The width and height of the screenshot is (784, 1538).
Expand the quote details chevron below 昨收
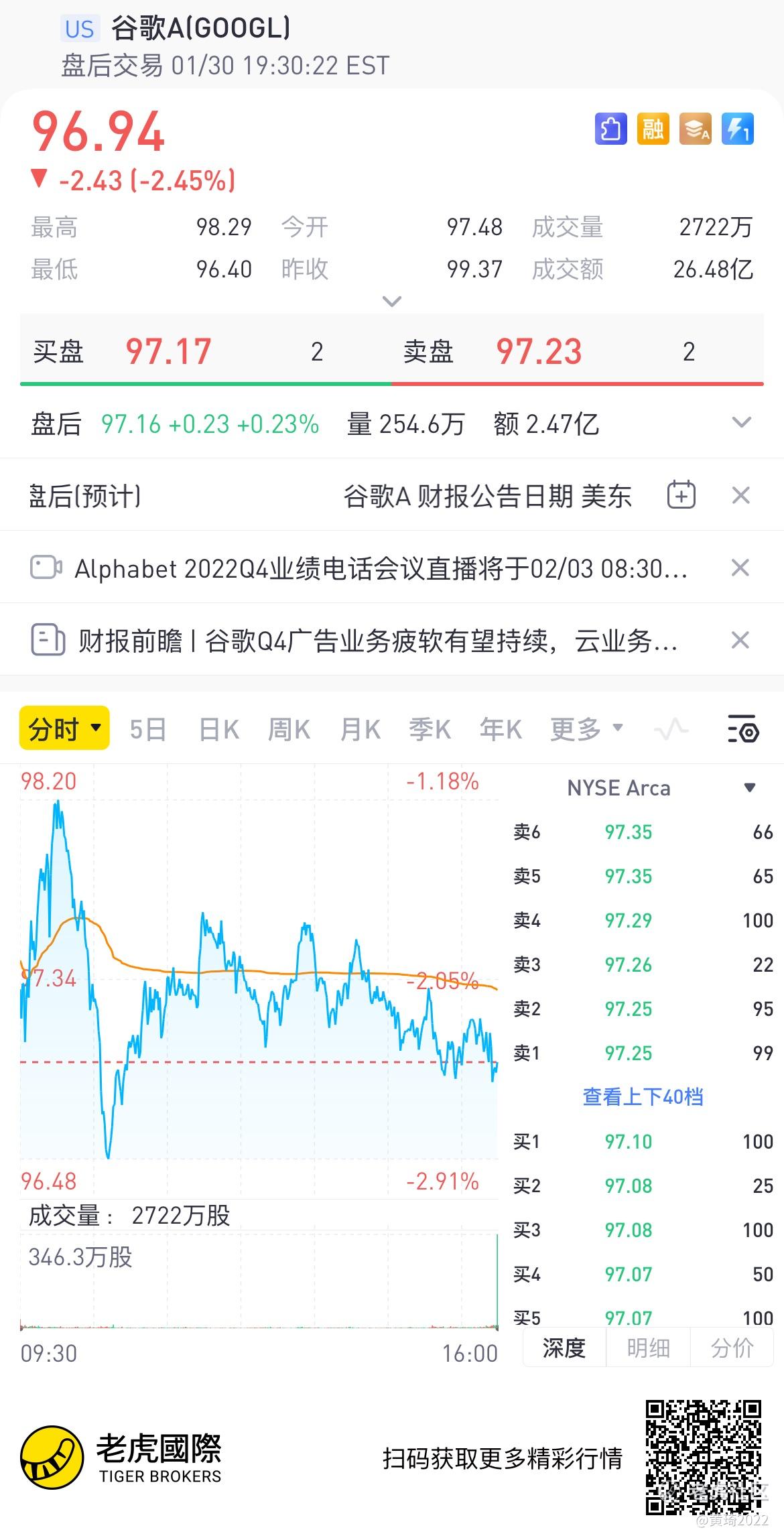pos(391,302)
